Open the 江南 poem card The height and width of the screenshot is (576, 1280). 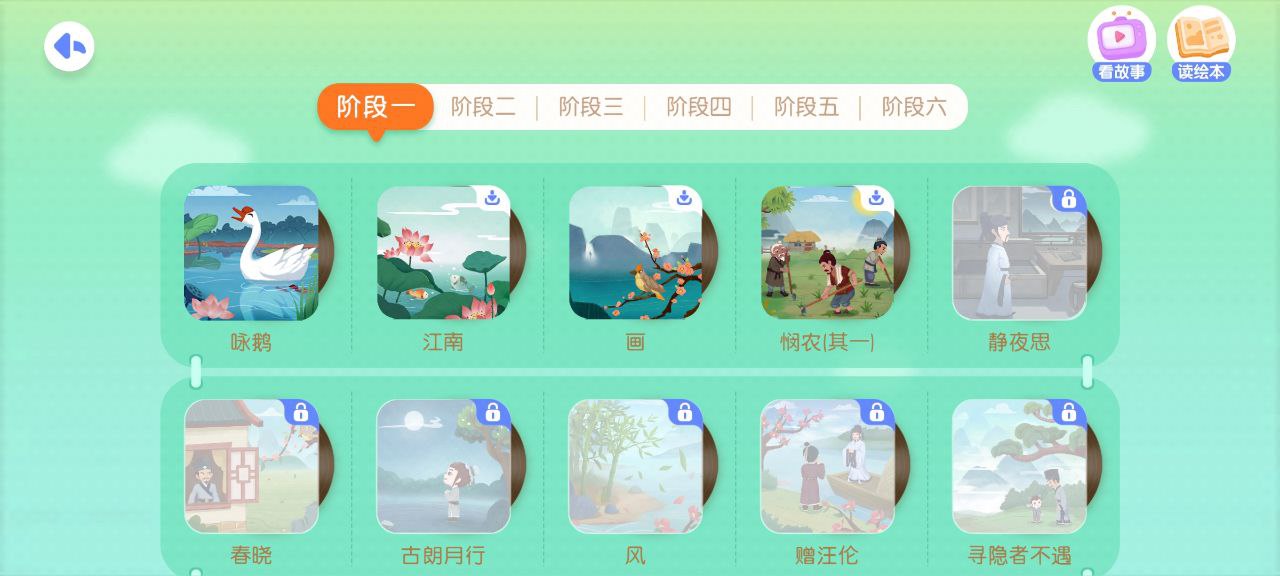(443, 253)
